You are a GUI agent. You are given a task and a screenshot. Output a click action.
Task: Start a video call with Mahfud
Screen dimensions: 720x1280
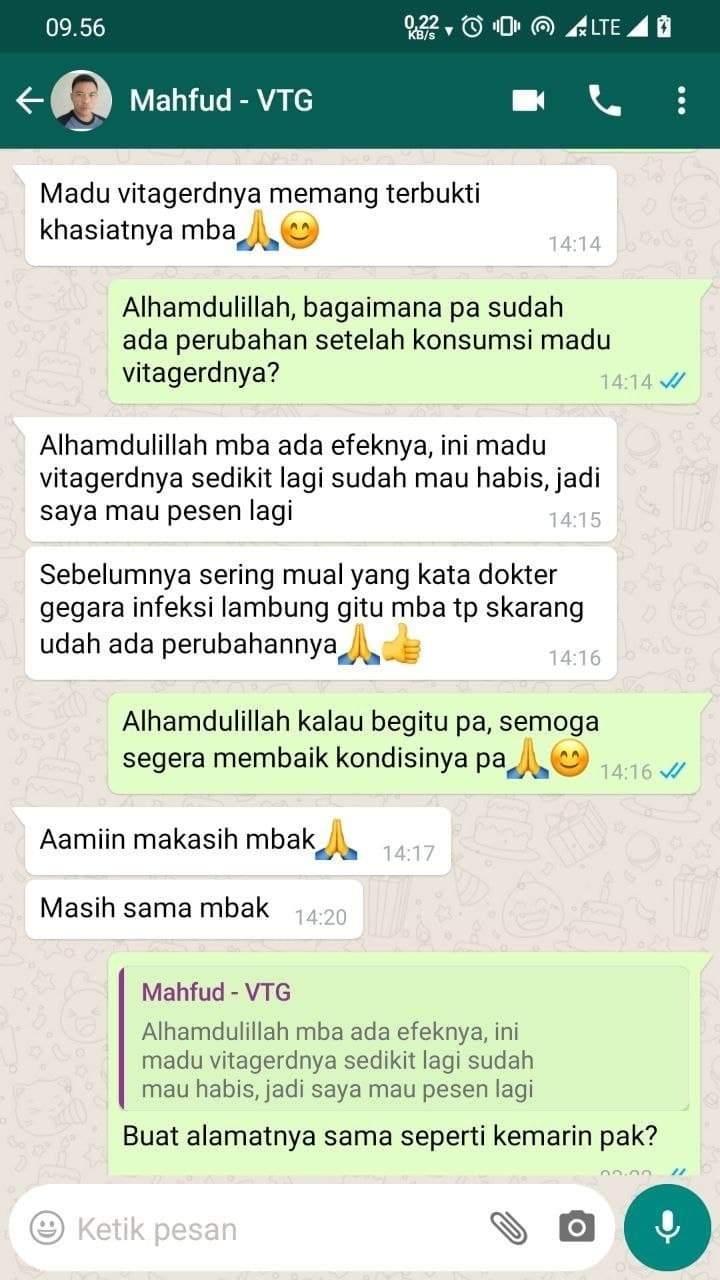528,100
